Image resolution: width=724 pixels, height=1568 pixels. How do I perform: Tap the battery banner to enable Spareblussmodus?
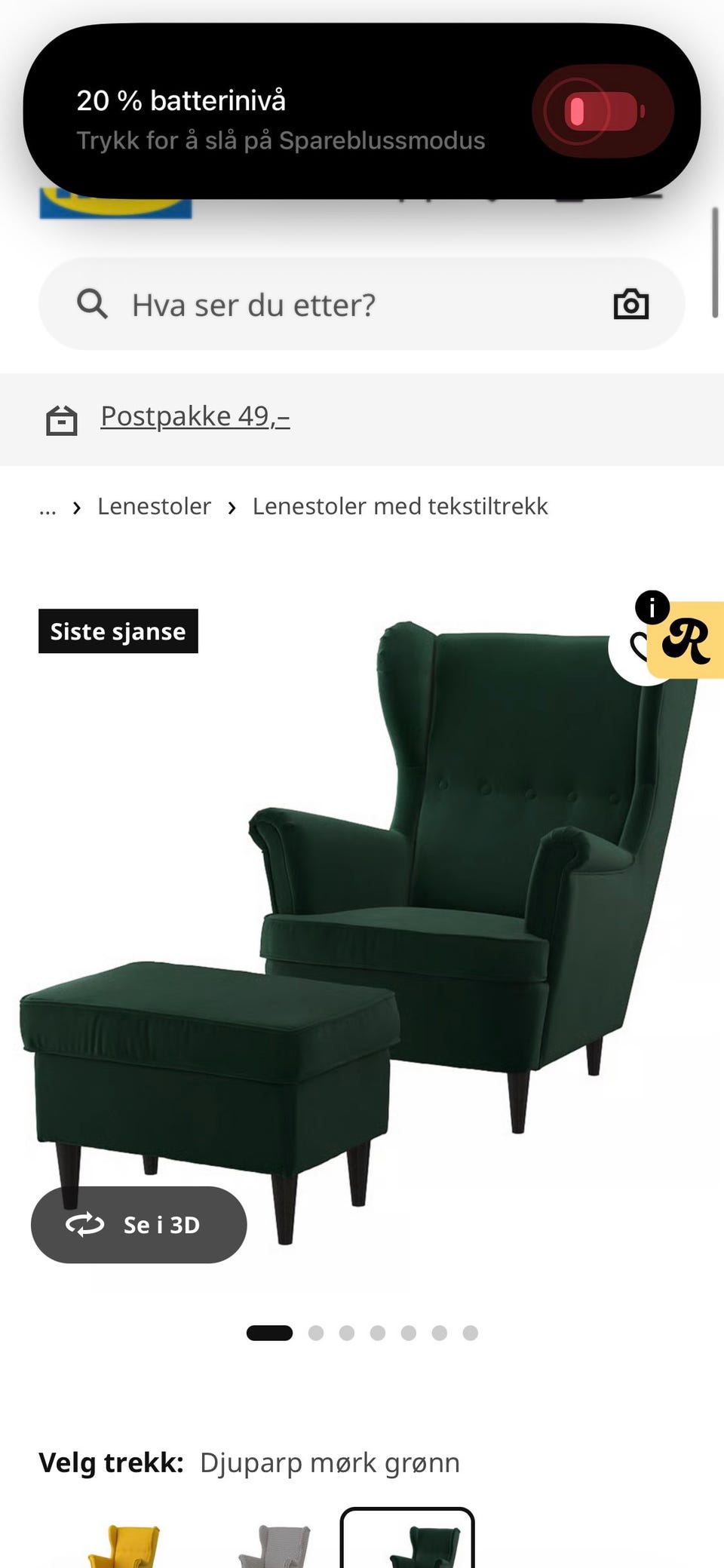click(362, 112)
